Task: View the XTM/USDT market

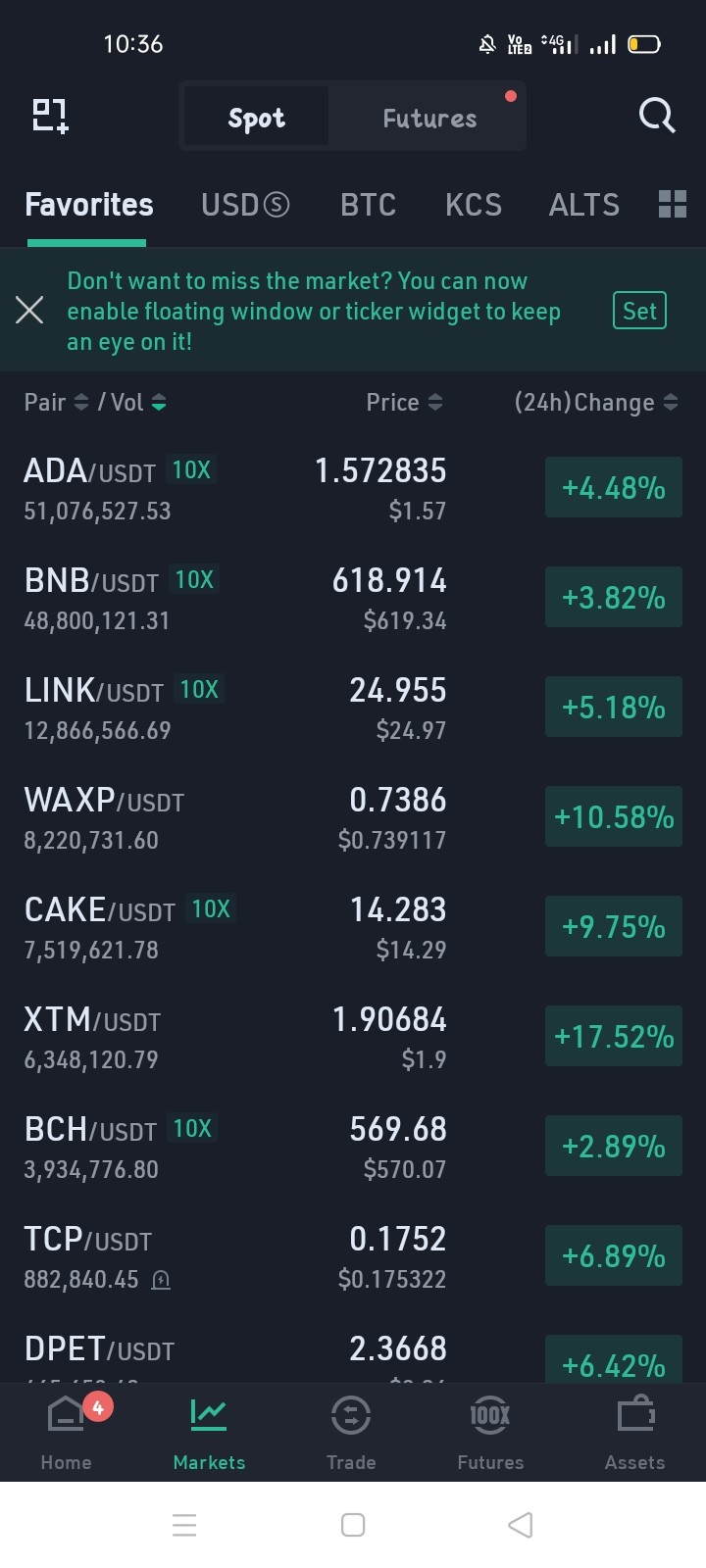Action: [353, 1037]
